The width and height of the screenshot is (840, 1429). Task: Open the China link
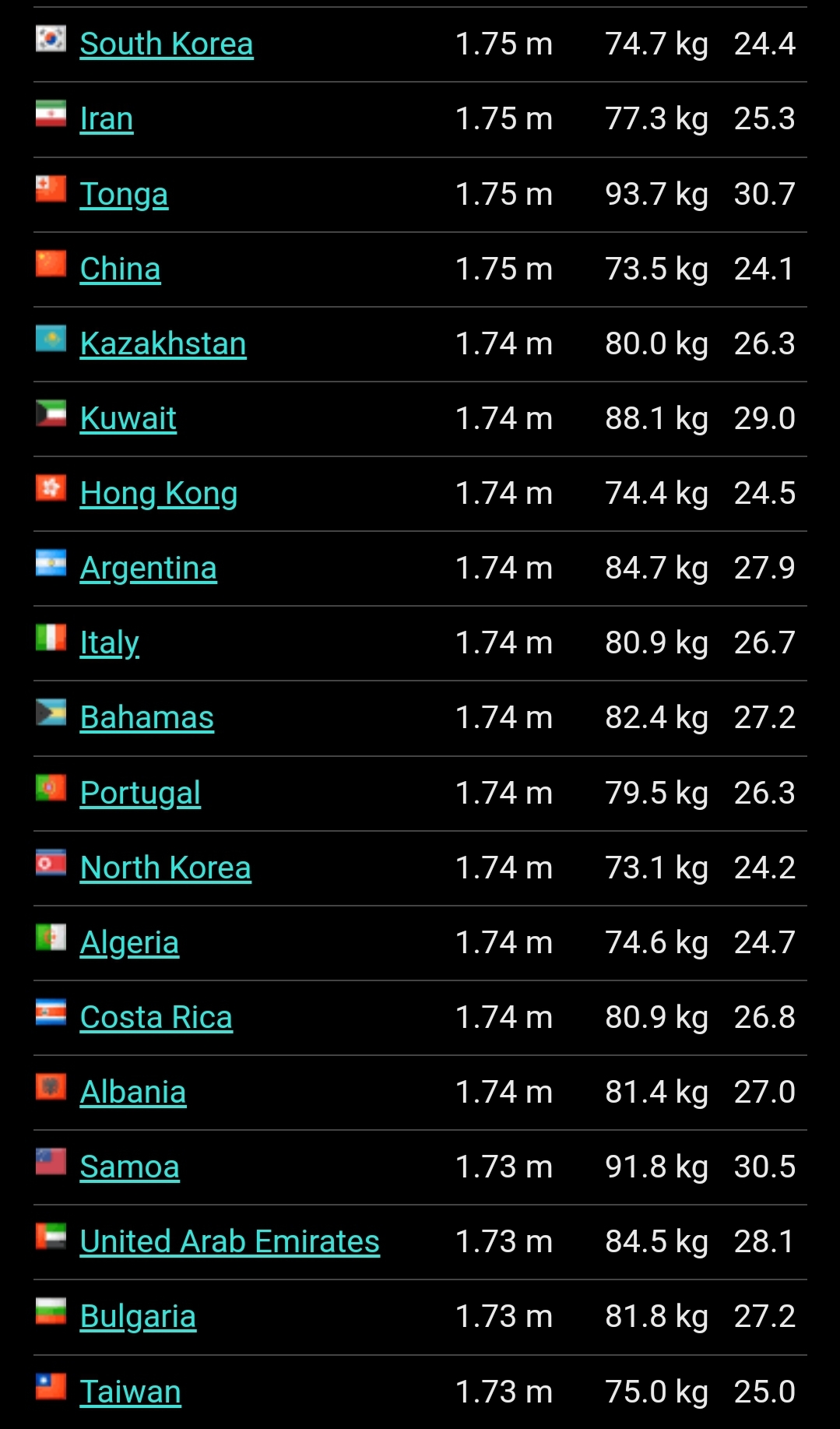(x=121, y=269)
